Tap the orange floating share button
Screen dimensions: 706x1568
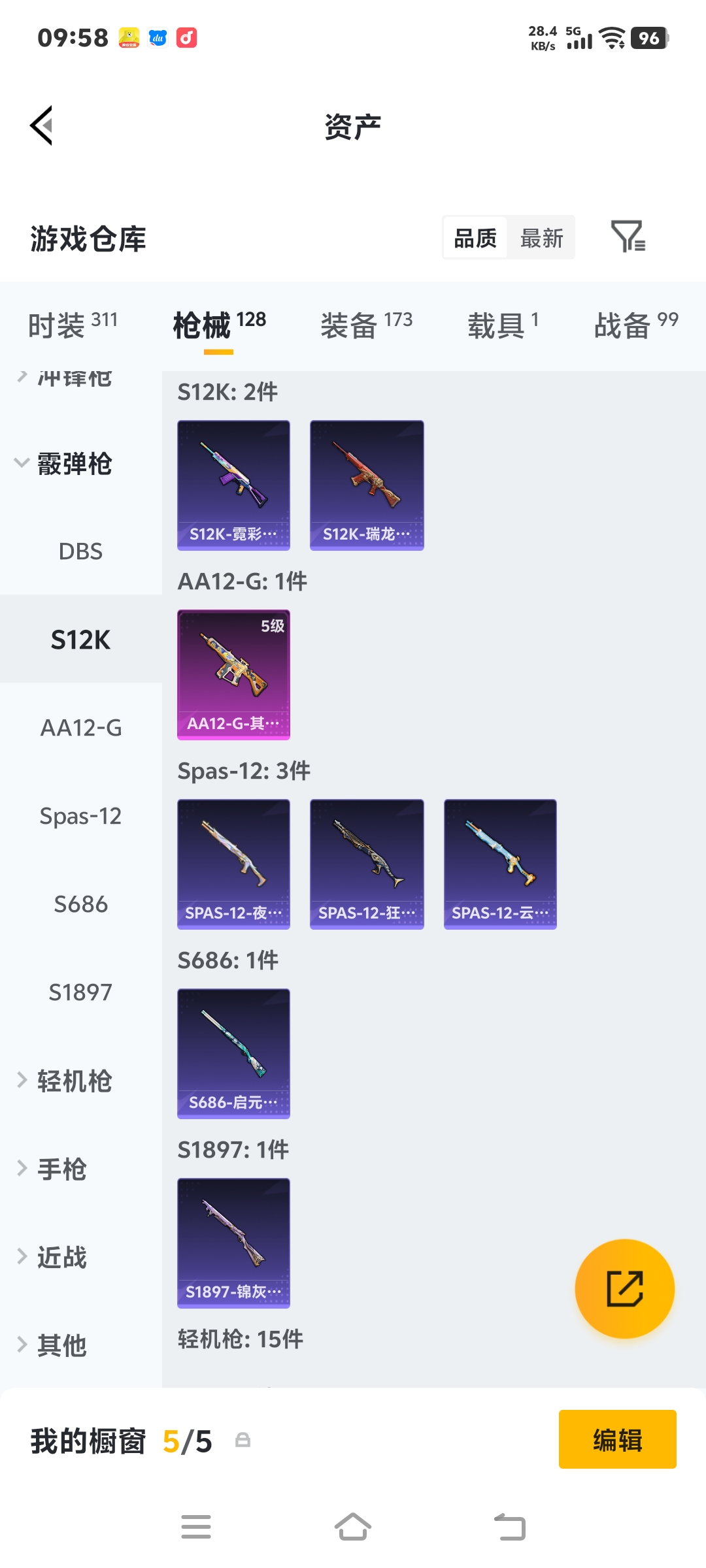pyautogui.click(x=624, y=1288)
